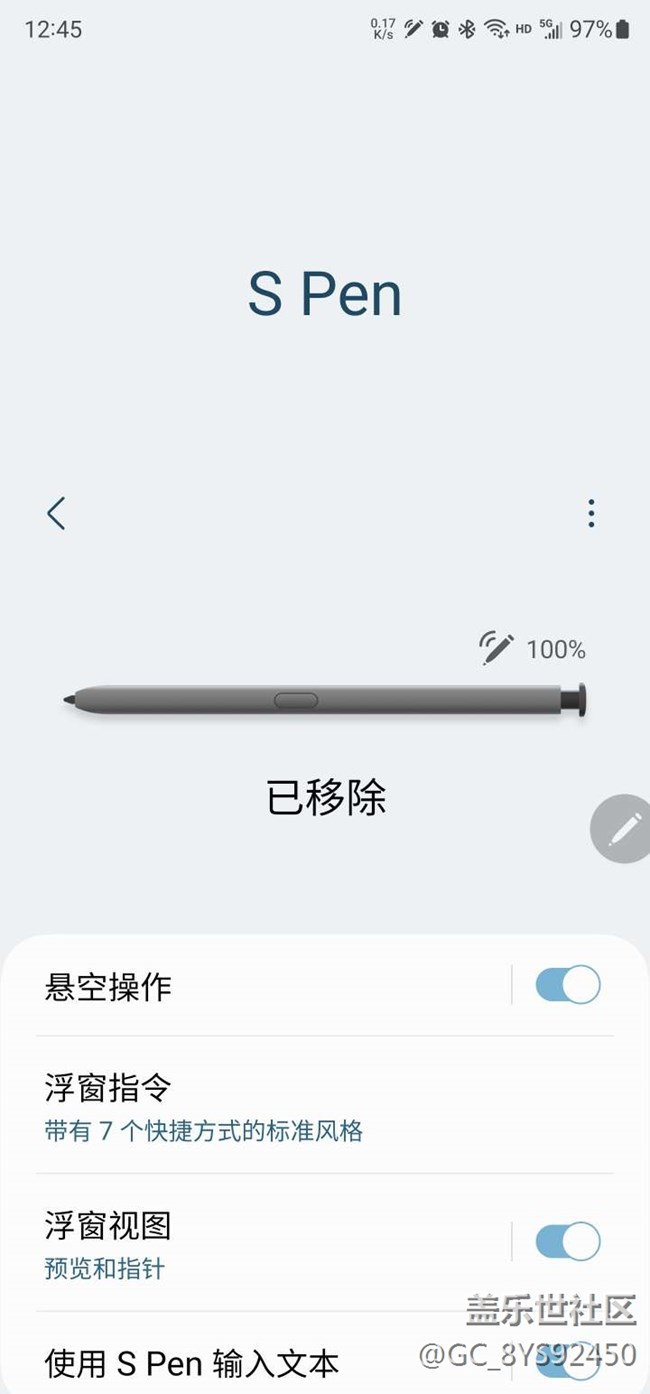This screenshot has height=1394, width=650.
Task: Turn off the 悬空操作 switch
Action: (567, 985)
